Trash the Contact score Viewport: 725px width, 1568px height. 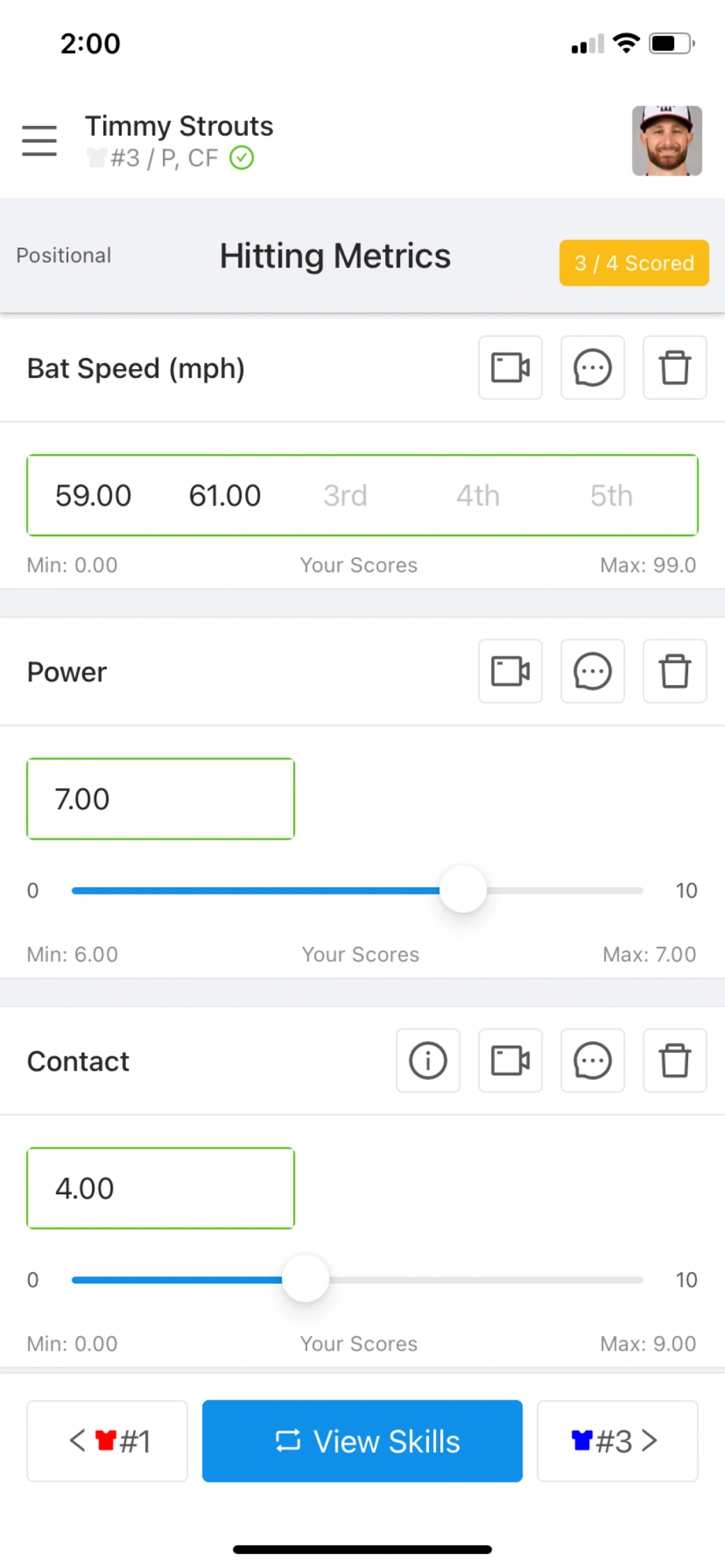click(674, 1061)
